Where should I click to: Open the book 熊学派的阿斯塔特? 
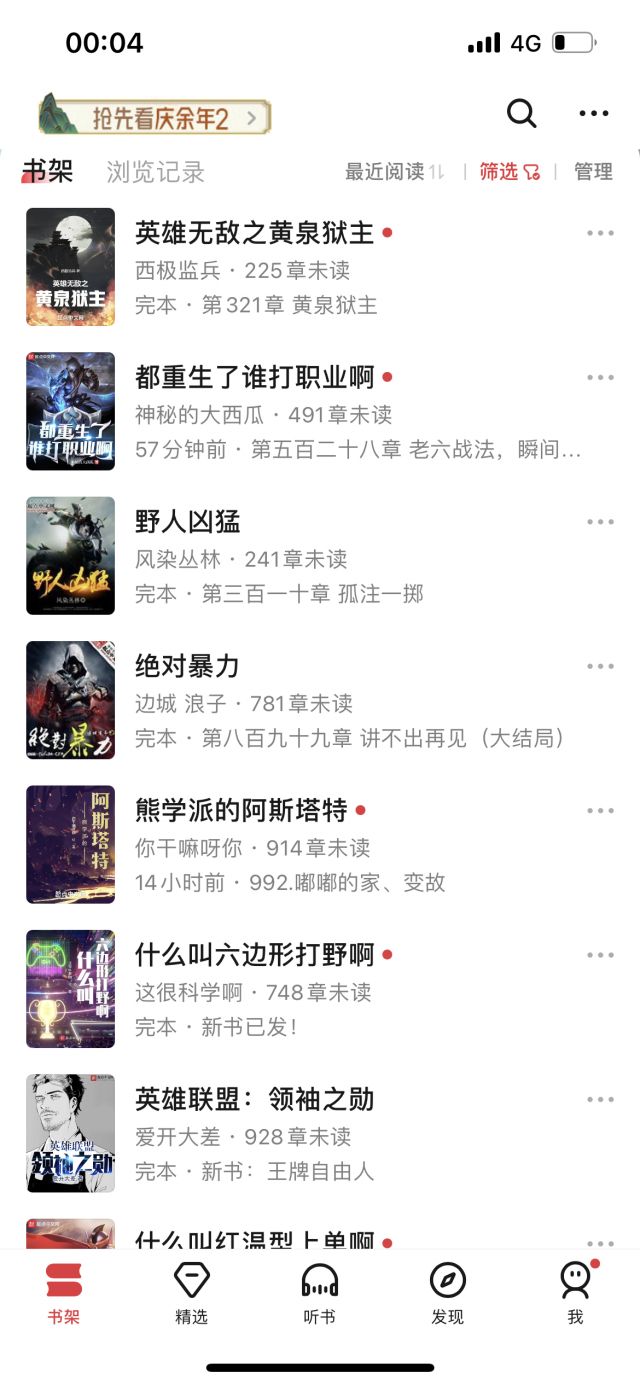pos(241,810)
